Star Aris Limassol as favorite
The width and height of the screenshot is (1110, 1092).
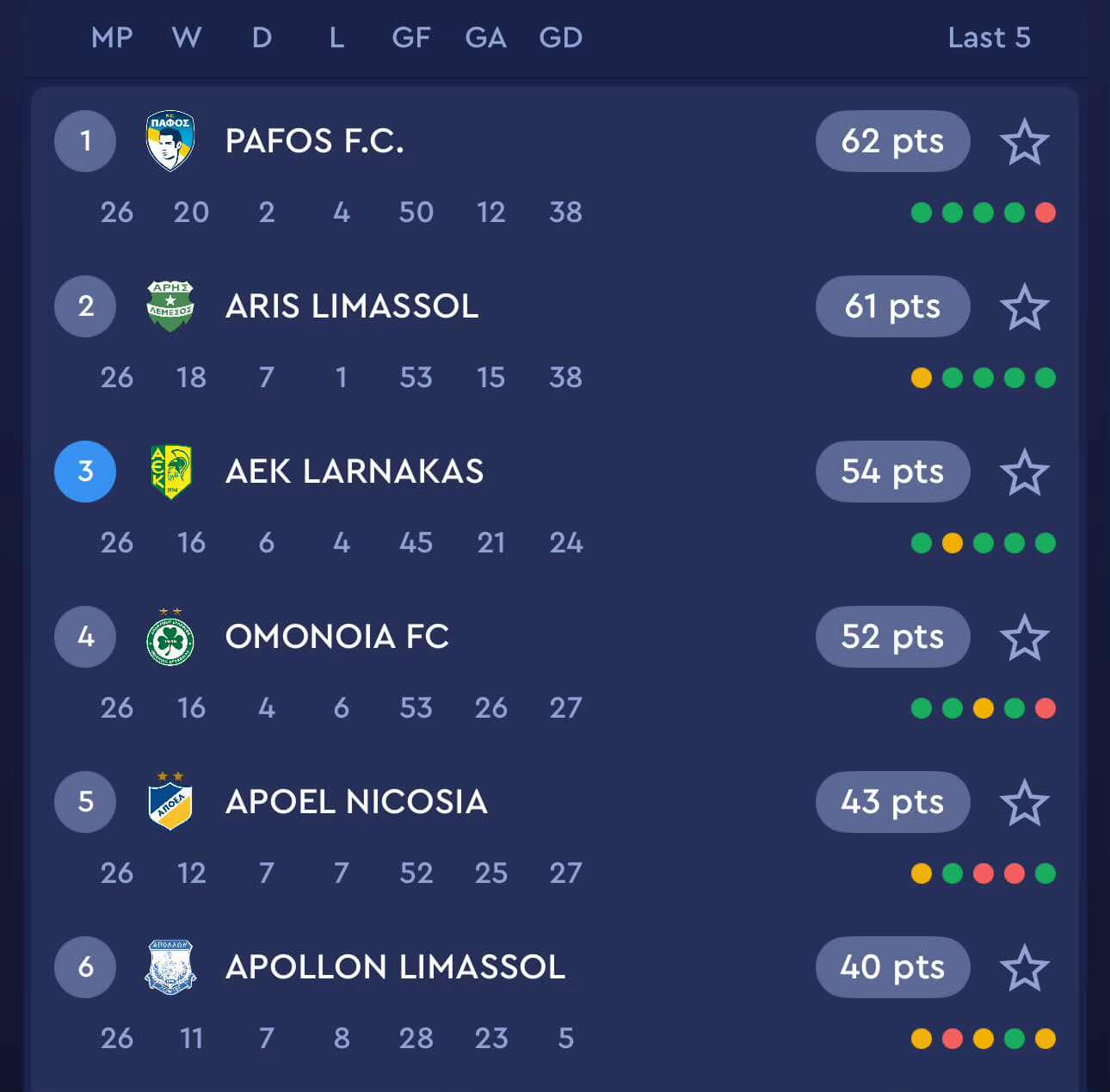pos(1024,307)
